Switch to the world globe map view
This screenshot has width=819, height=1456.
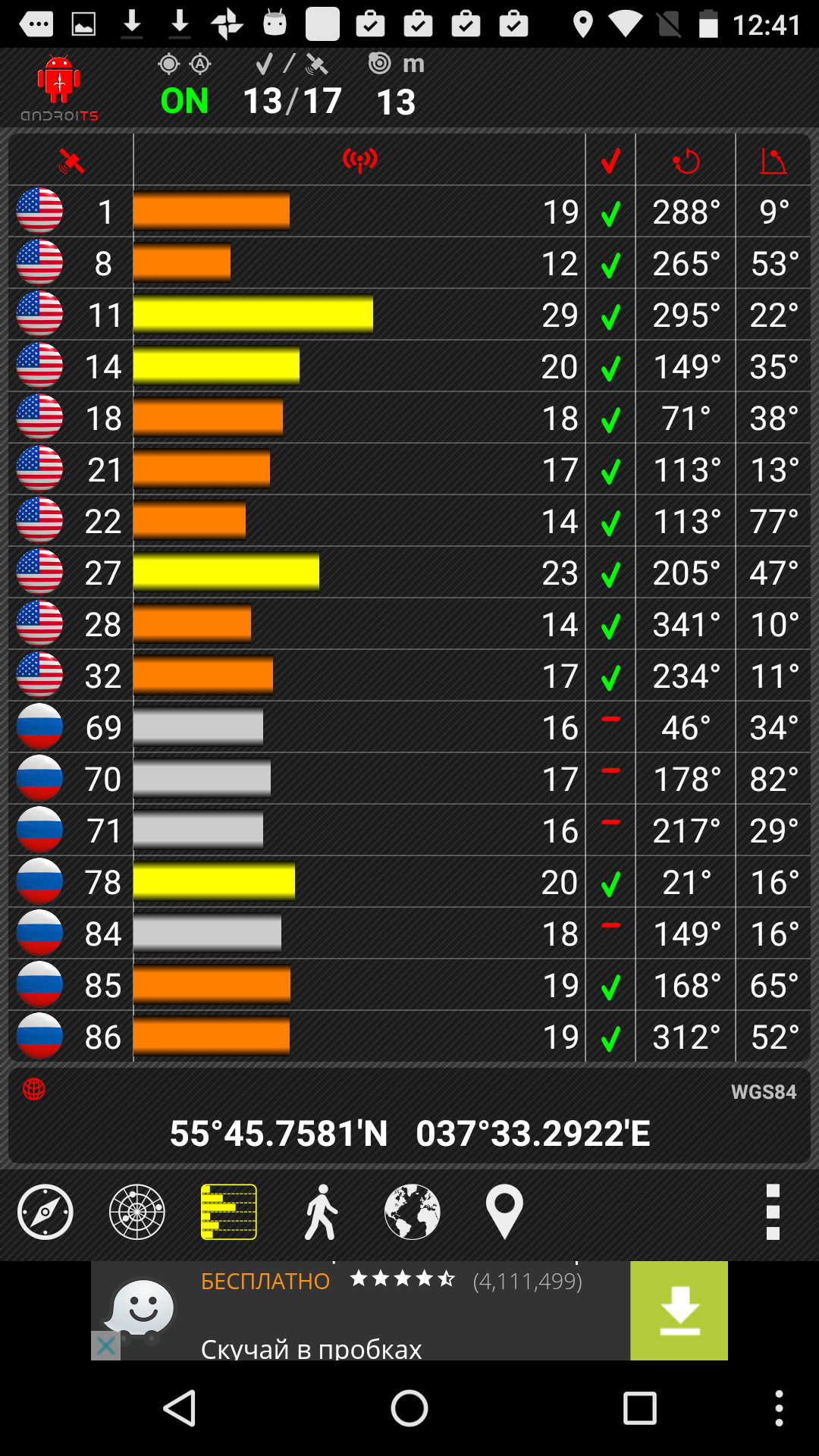coord(413,1212)
